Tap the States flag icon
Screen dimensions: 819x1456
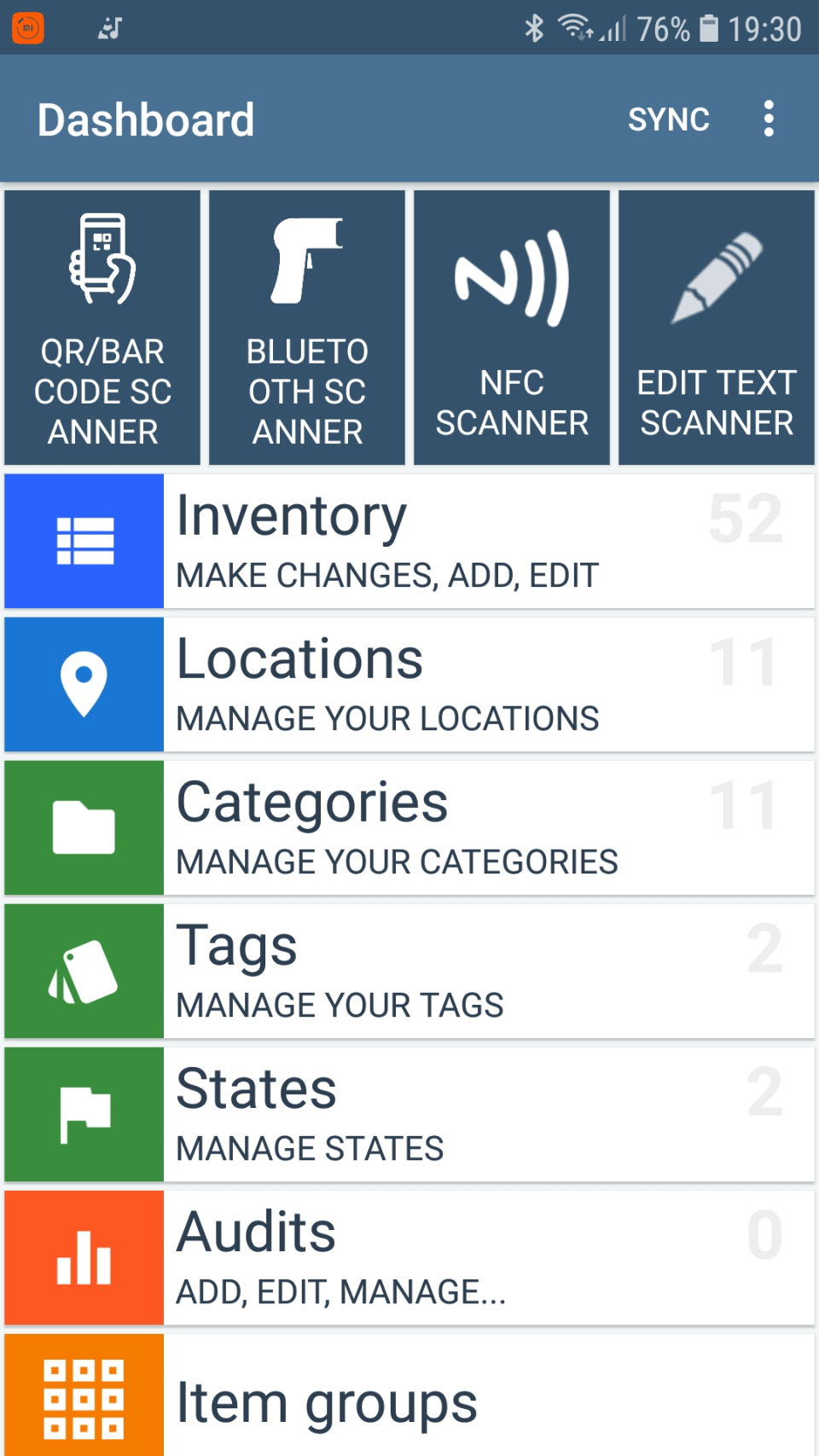click(83, 1113)
